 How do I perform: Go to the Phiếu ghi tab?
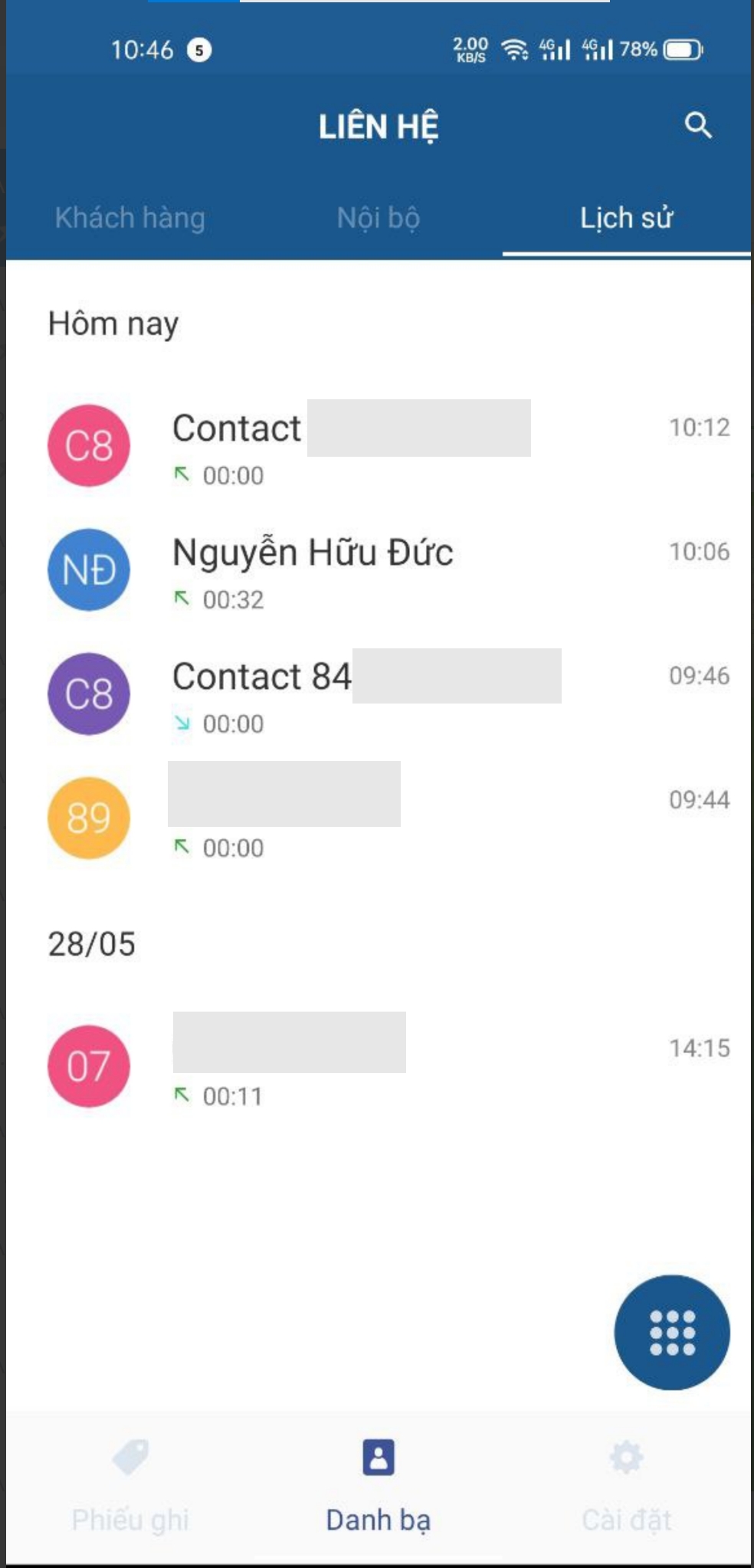(130, 1485)
